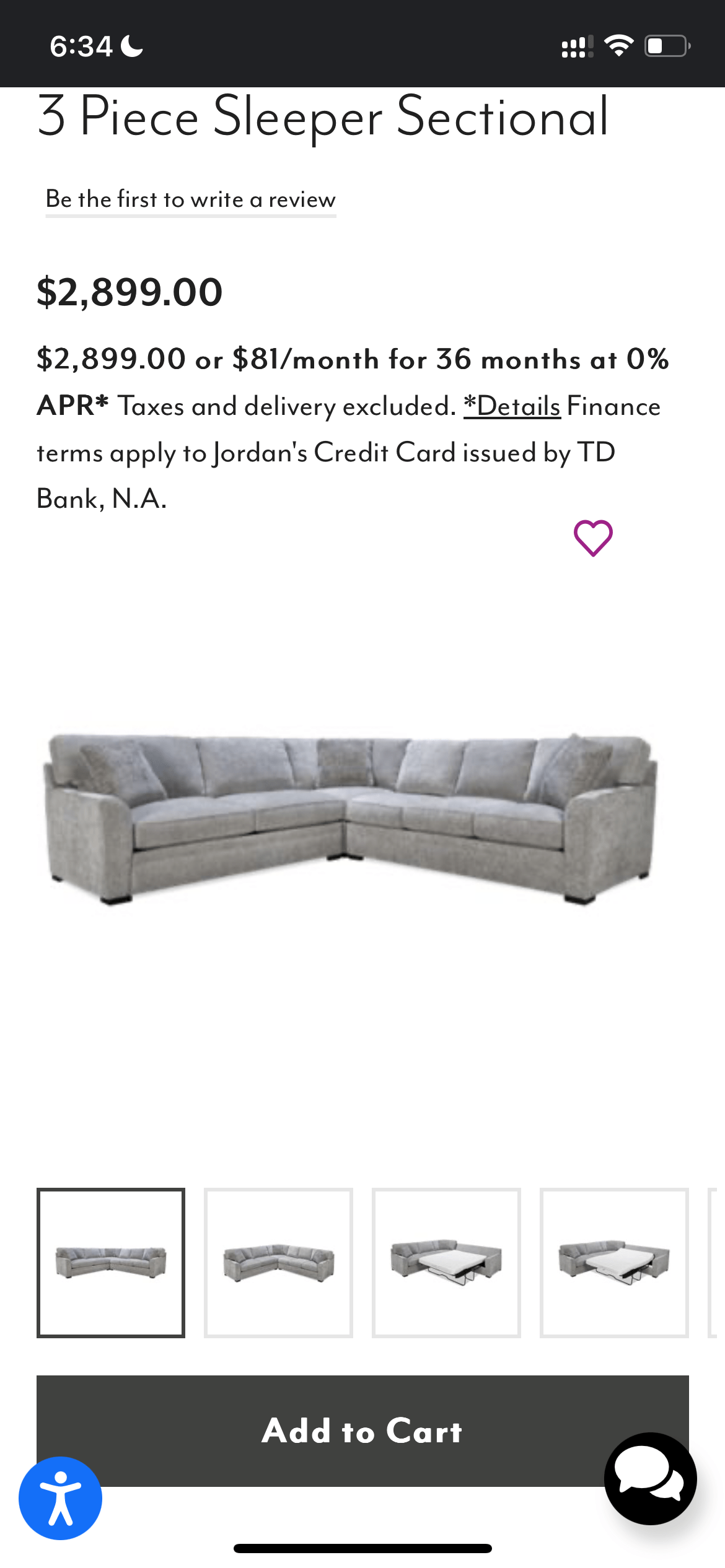Image resolution: width=725 pixels, height=1568 pixels.
Task: Open Be the first to write a review
Action: [x=190, y=199]
